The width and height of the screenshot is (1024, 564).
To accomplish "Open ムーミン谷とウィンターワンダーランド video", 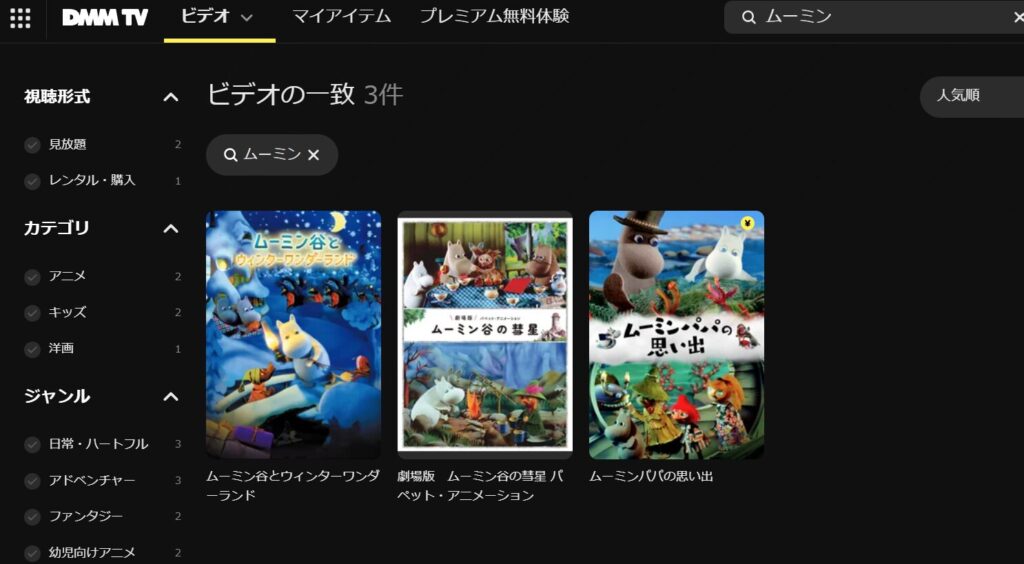I will pyautogui.click(x=293, y=334).
